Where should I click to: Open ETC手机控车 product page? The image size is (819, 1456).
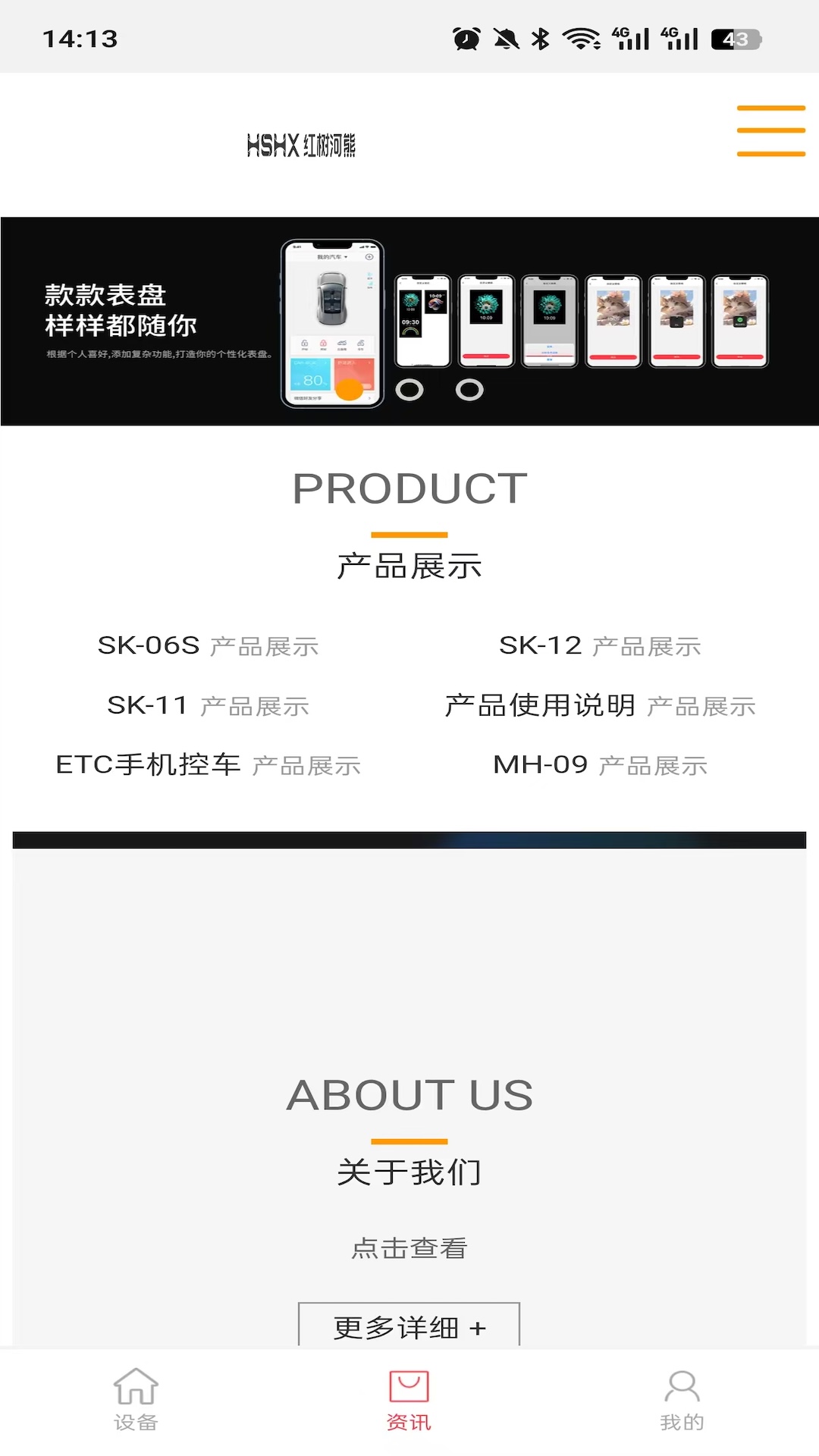click(209, 765)
